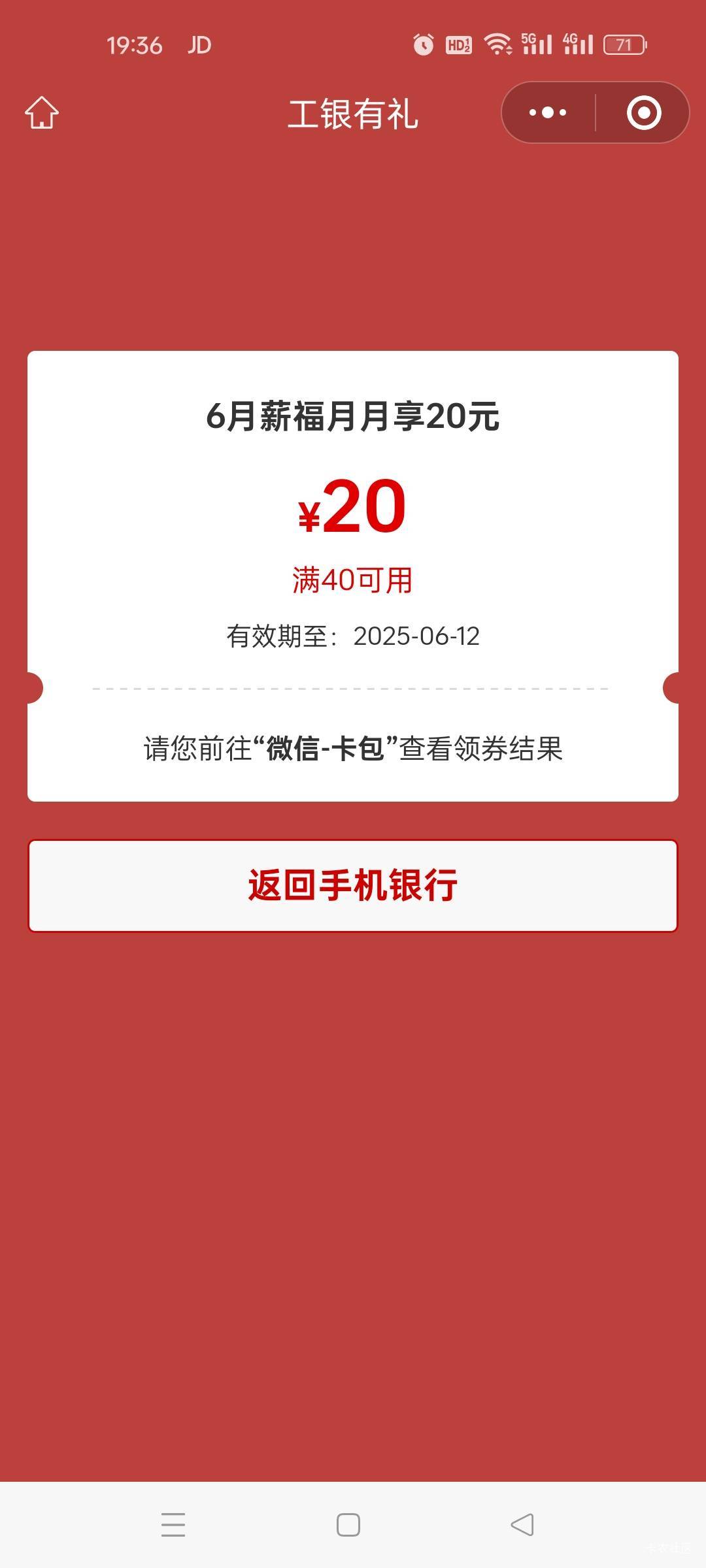This screenshot has width=706, height=1568.
Task: Tap the home icon in the header
Action: click(x=42, y=113)
